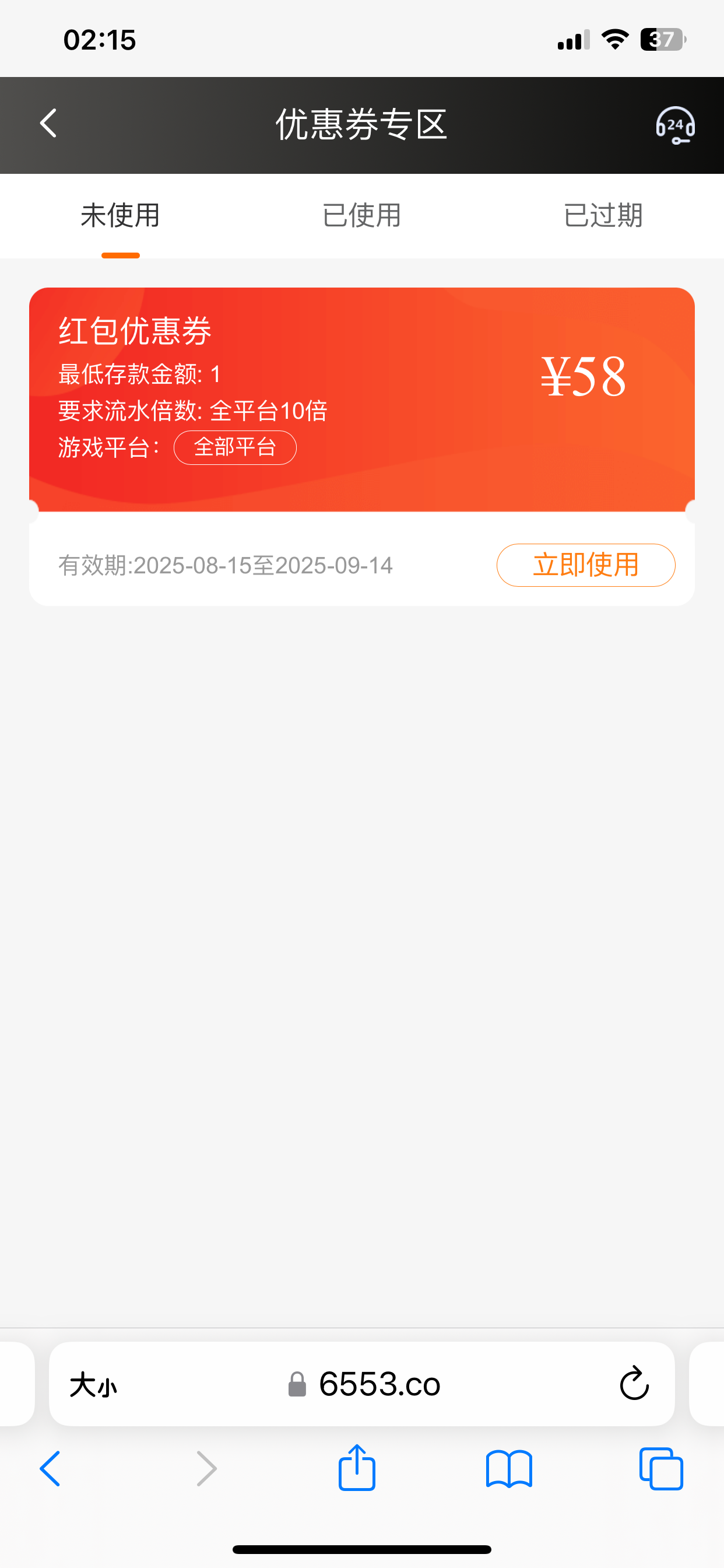Screen dimensions: 724x1568
Task: Switch to the 已使用 tab
Action: tap(361, 215)
